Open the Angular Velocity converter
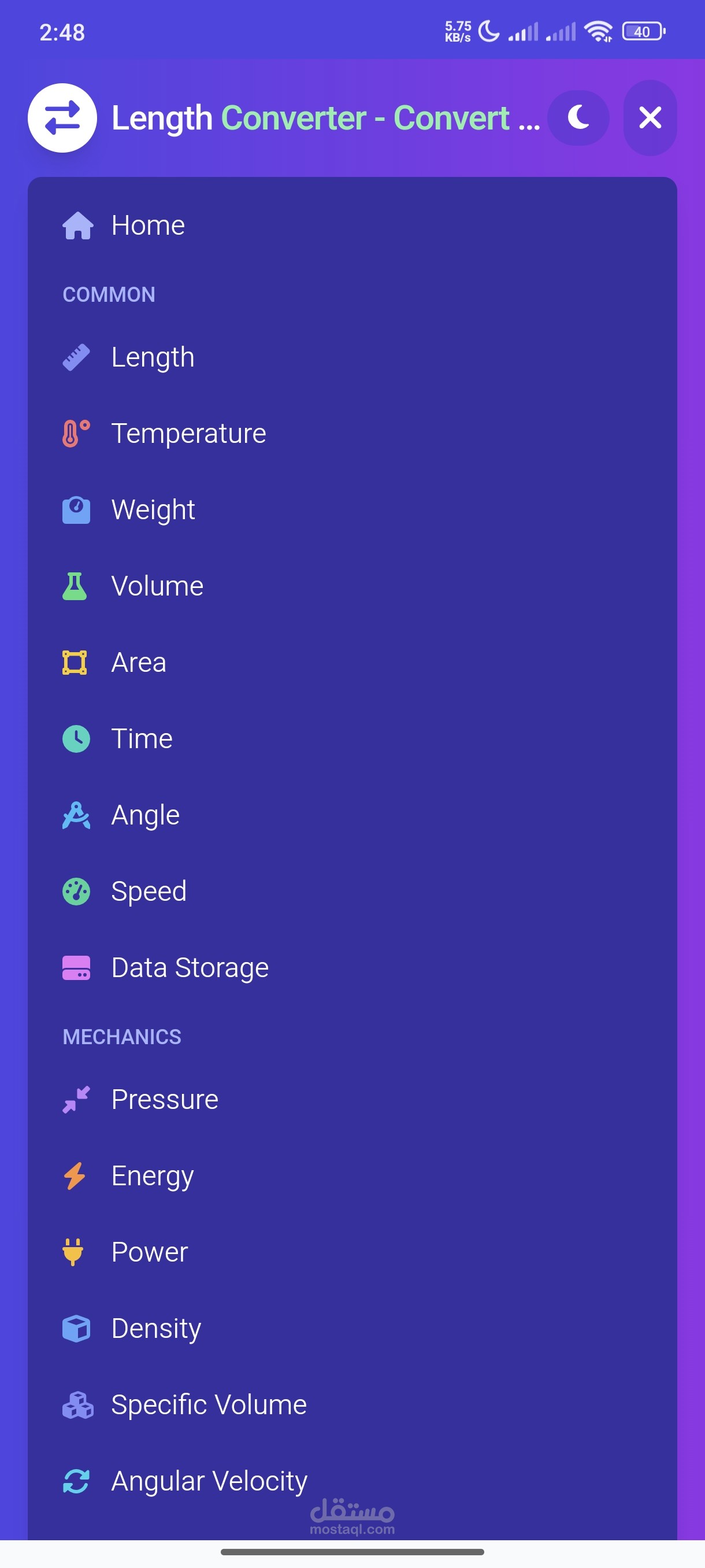705x1568 pixels. pos(352,1482)
